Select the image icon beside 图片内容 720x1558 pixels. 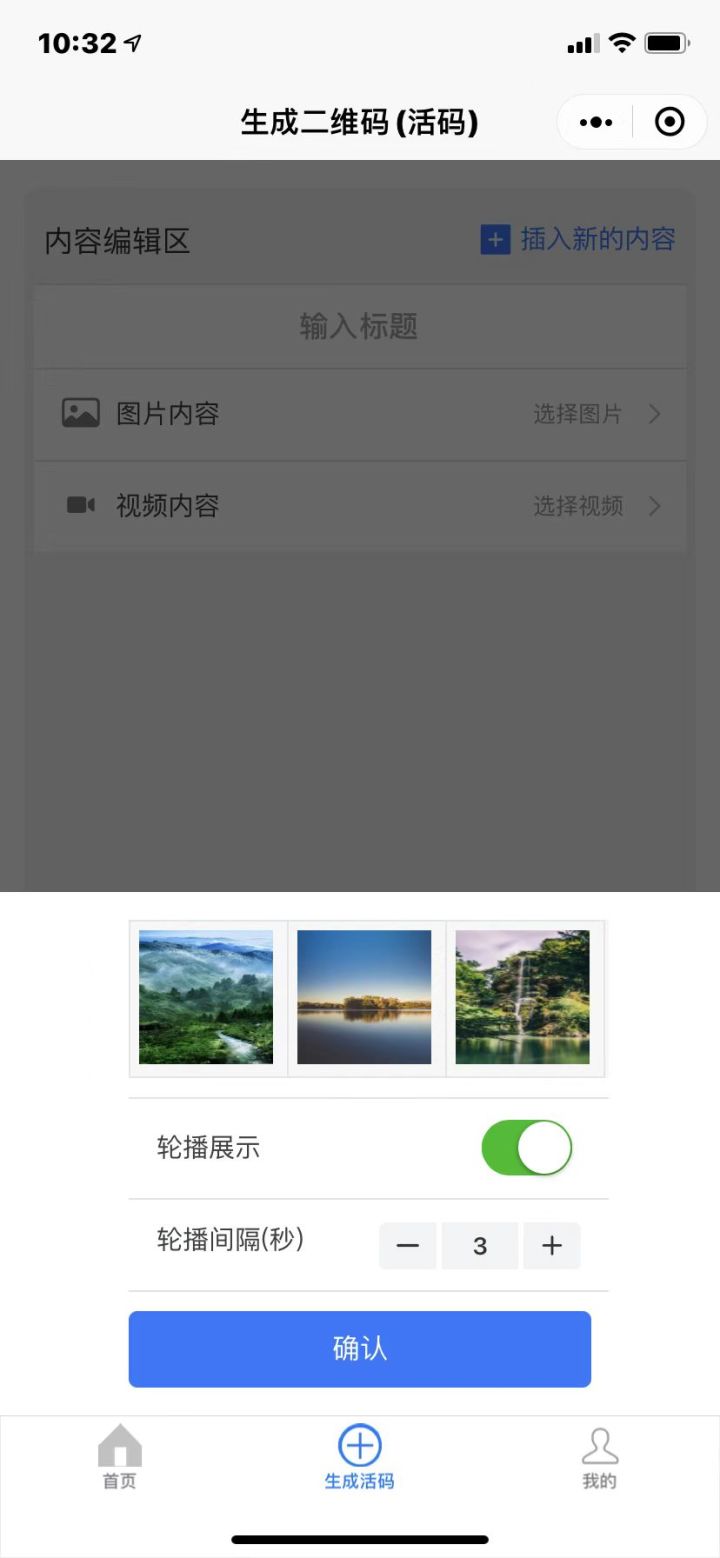click(80, 411)
